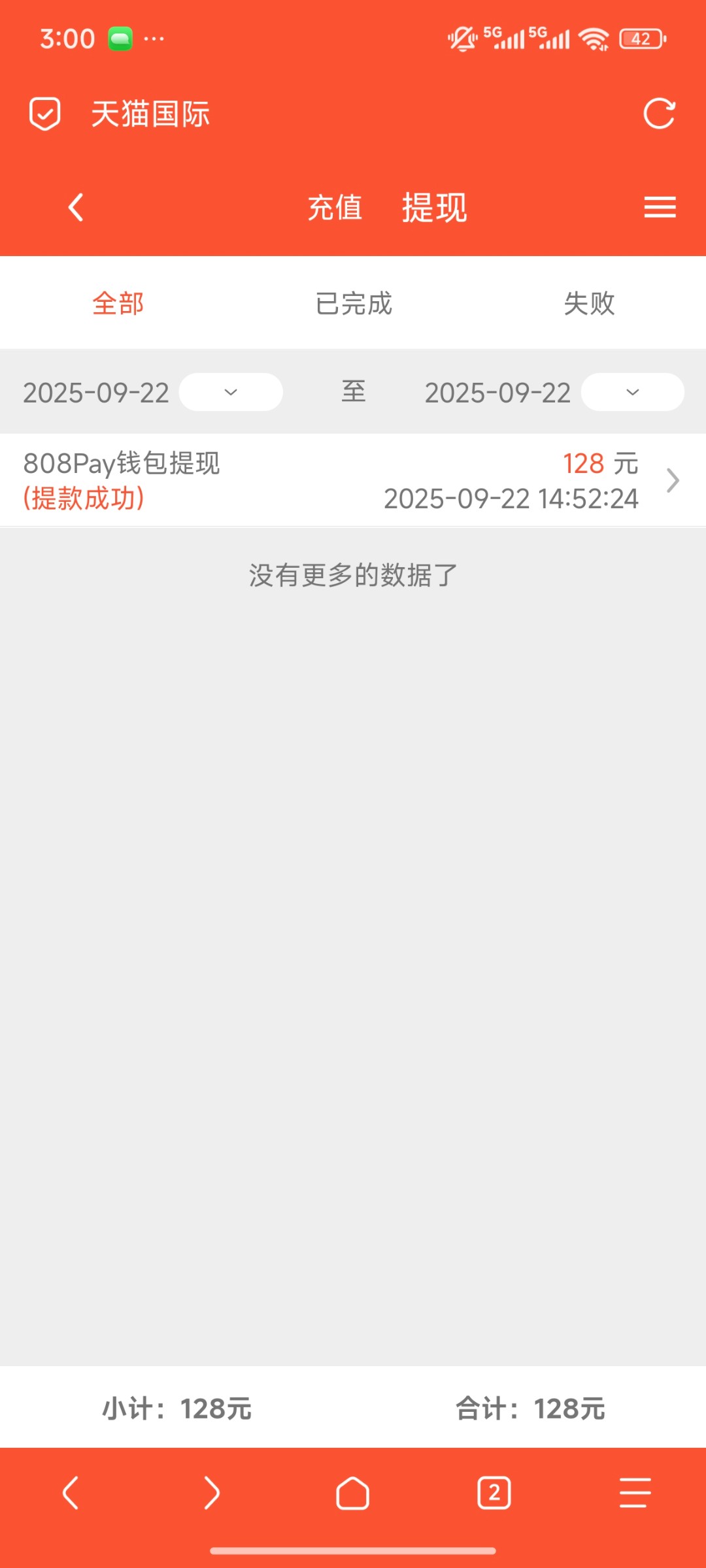The width and height of the screenshot is (706, 1568).
Task: Switch to the 充值 tab
Action: [335, 207]
